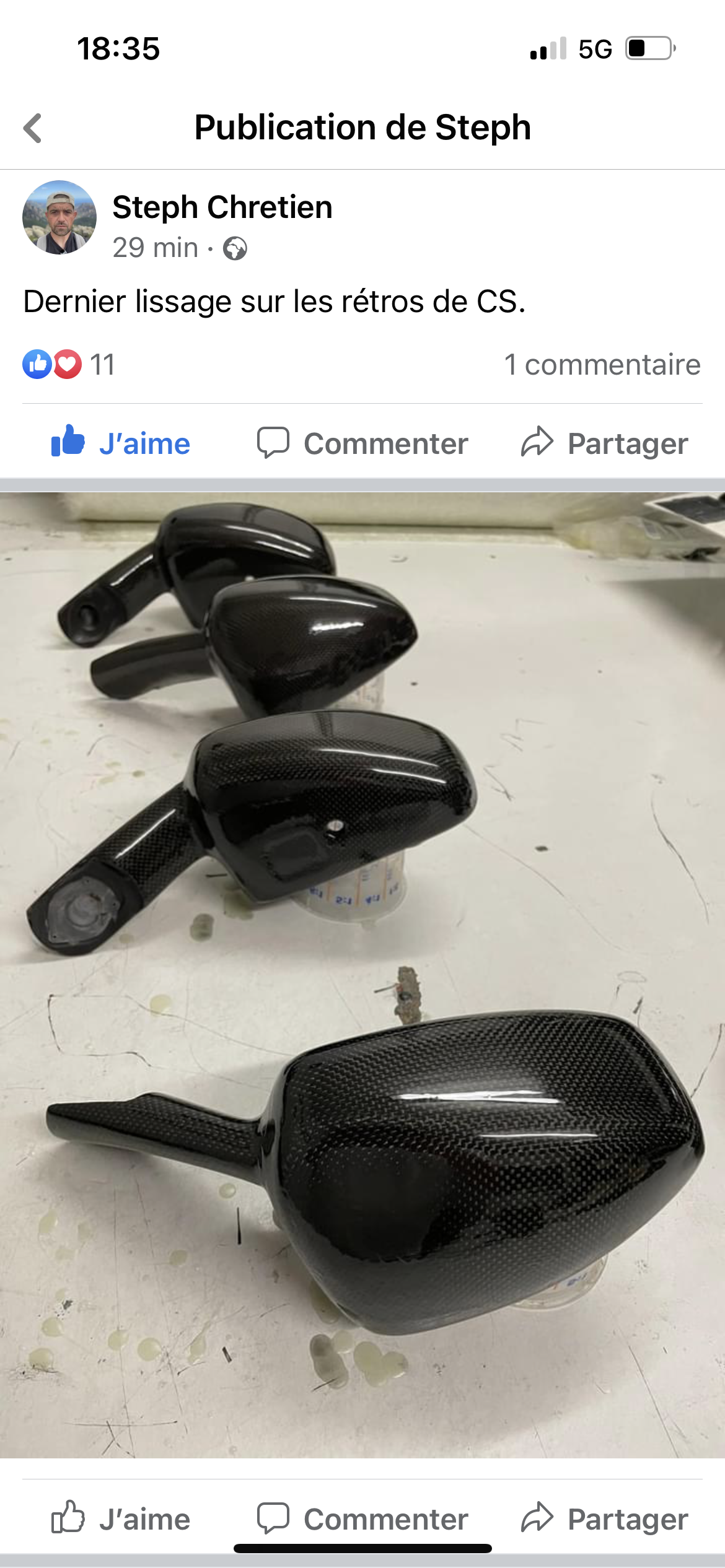Open the carbon mirrors photo fullscreen

pyautogui.click(x=362, y=975)
